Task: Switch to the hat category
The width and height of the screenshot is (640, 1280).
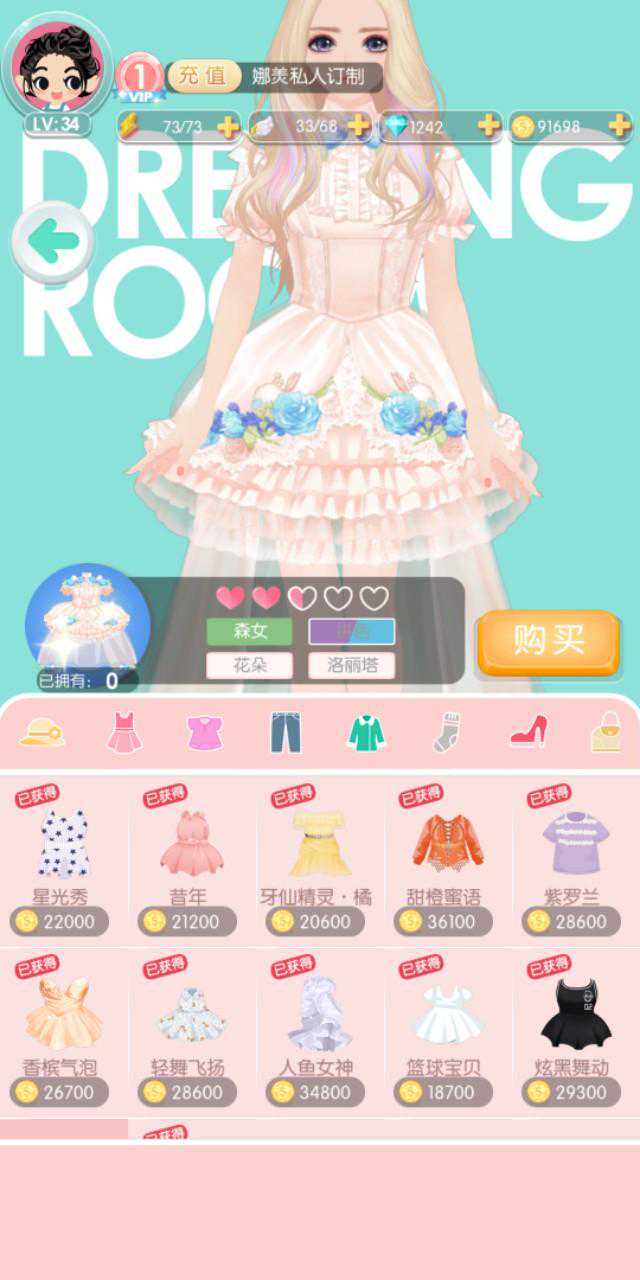Action: [x=42, y=733]
